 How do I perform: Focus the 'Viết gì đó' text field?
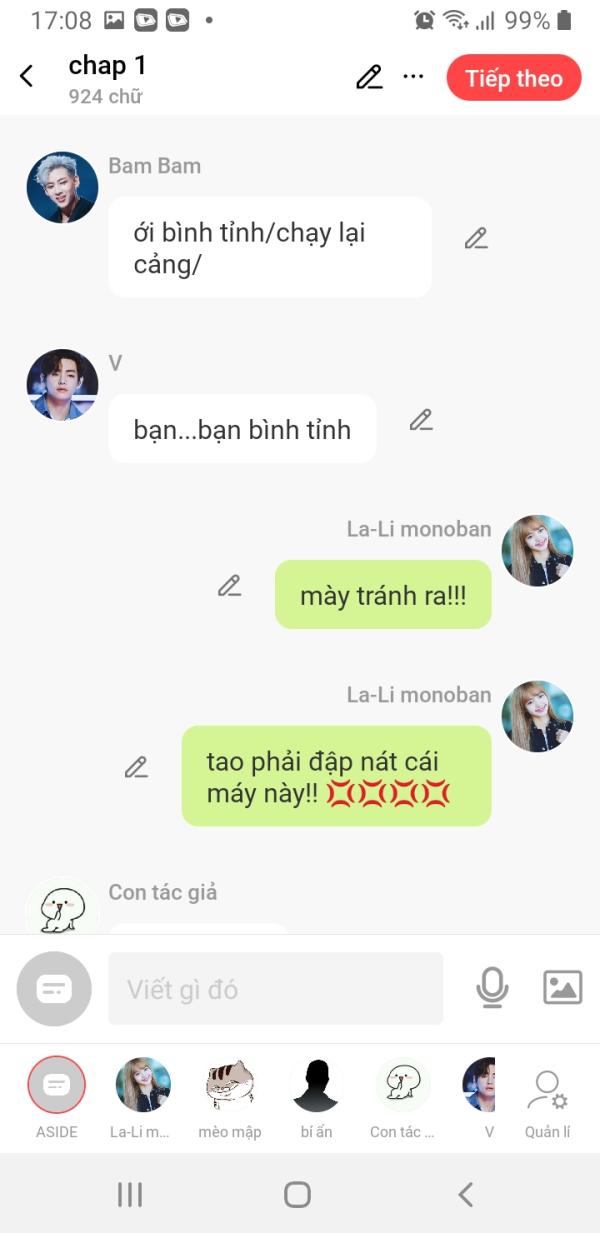point(275,989)
